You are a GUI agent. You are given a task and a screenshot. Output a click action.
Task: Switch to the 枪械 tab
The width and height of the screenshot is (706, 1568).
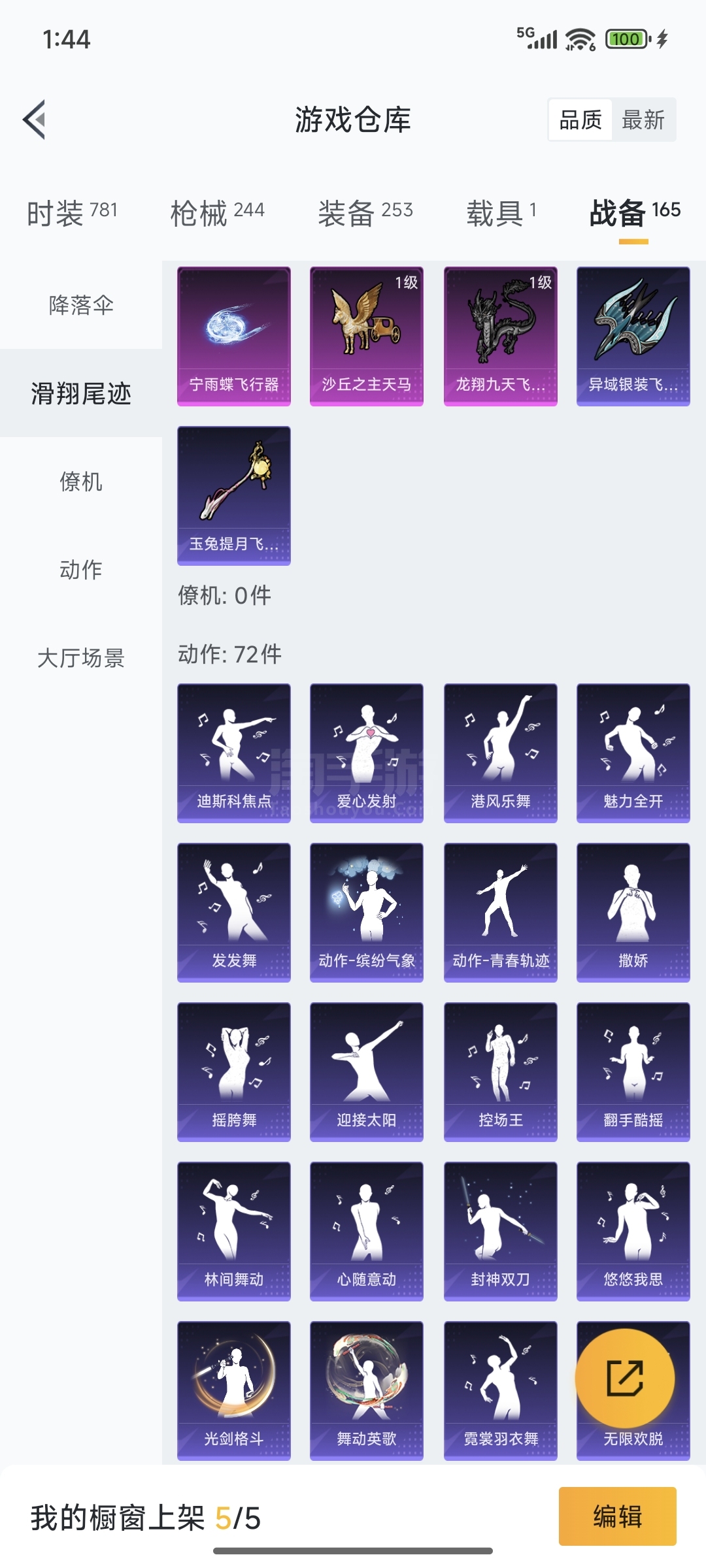217,212
